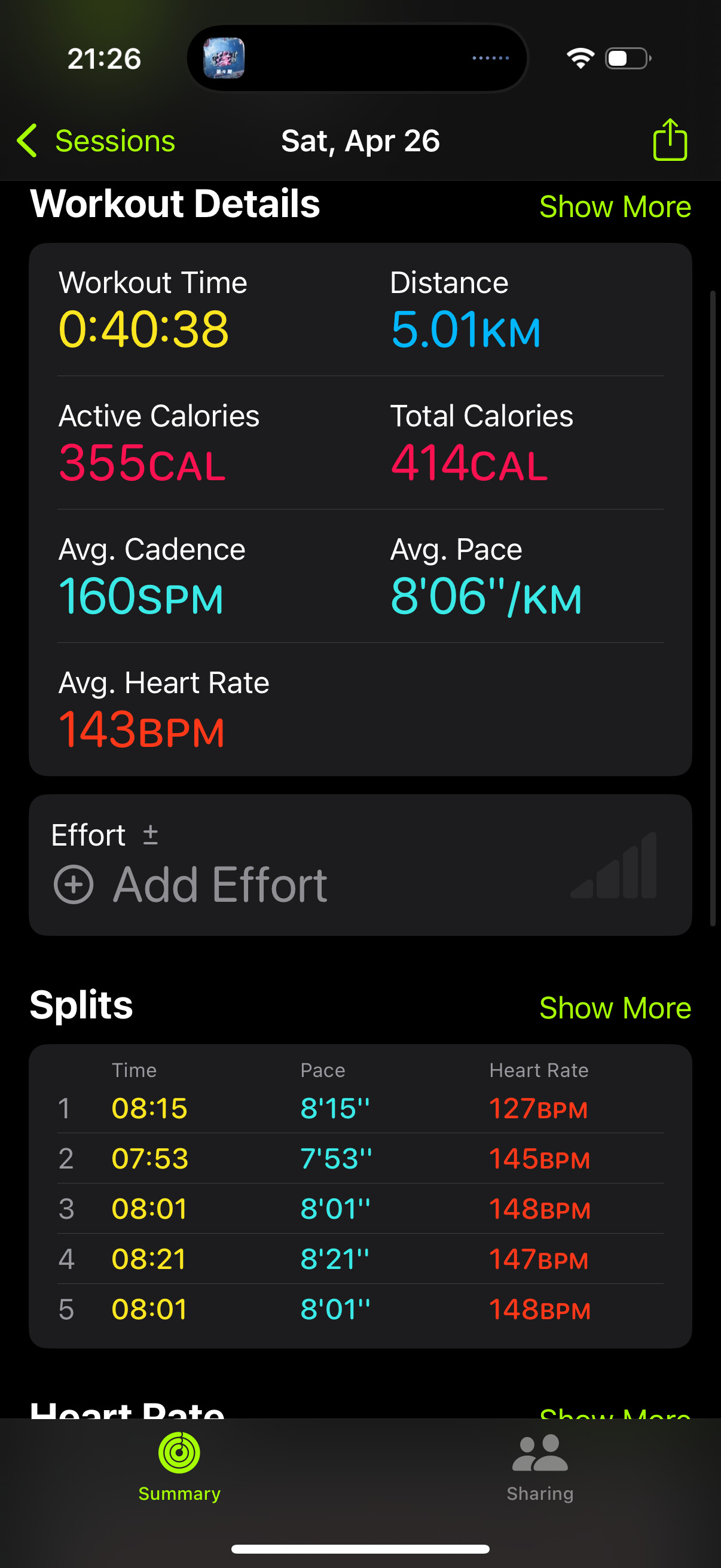Add Effort rating
Image resolution: width=721 pixels, height=1568 pixels.
coord(191,884)
